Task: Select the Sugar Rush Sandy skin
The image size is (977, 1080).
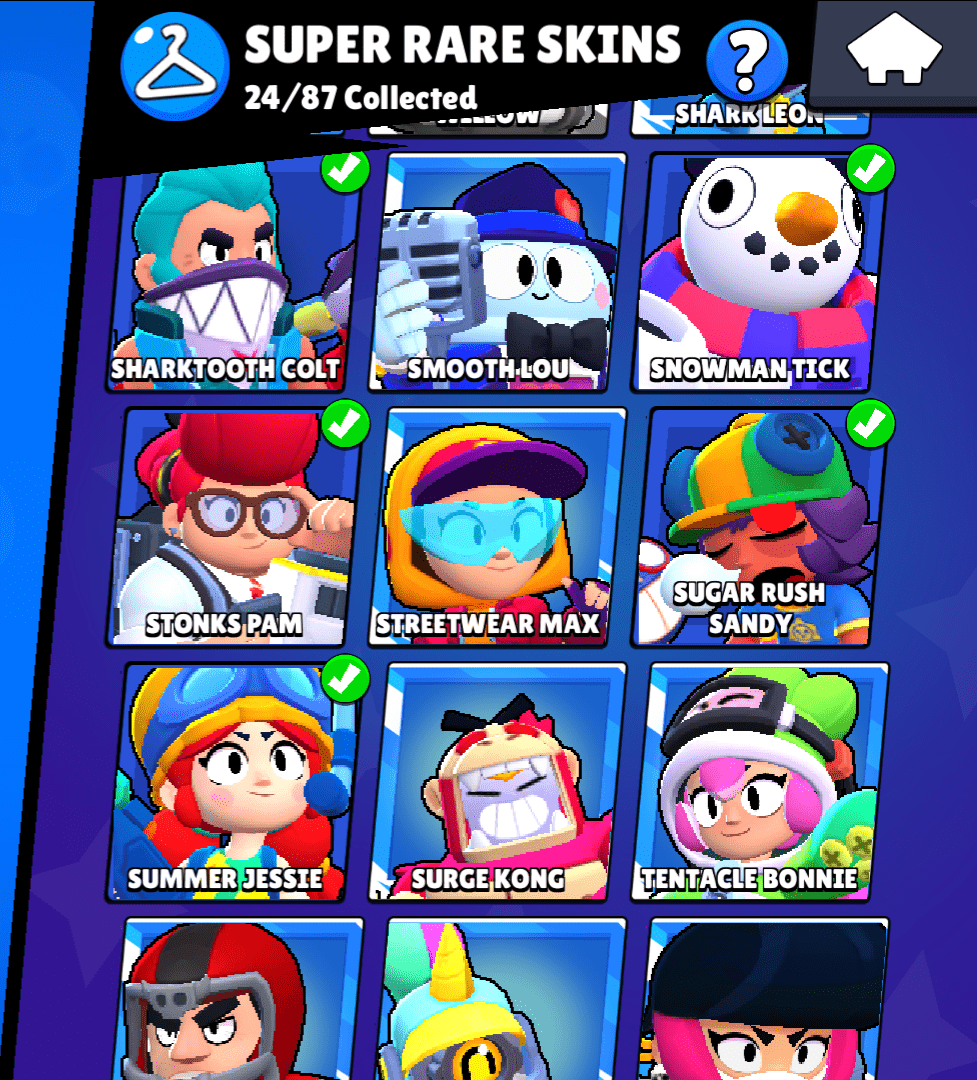Action: tap(759, 527)
